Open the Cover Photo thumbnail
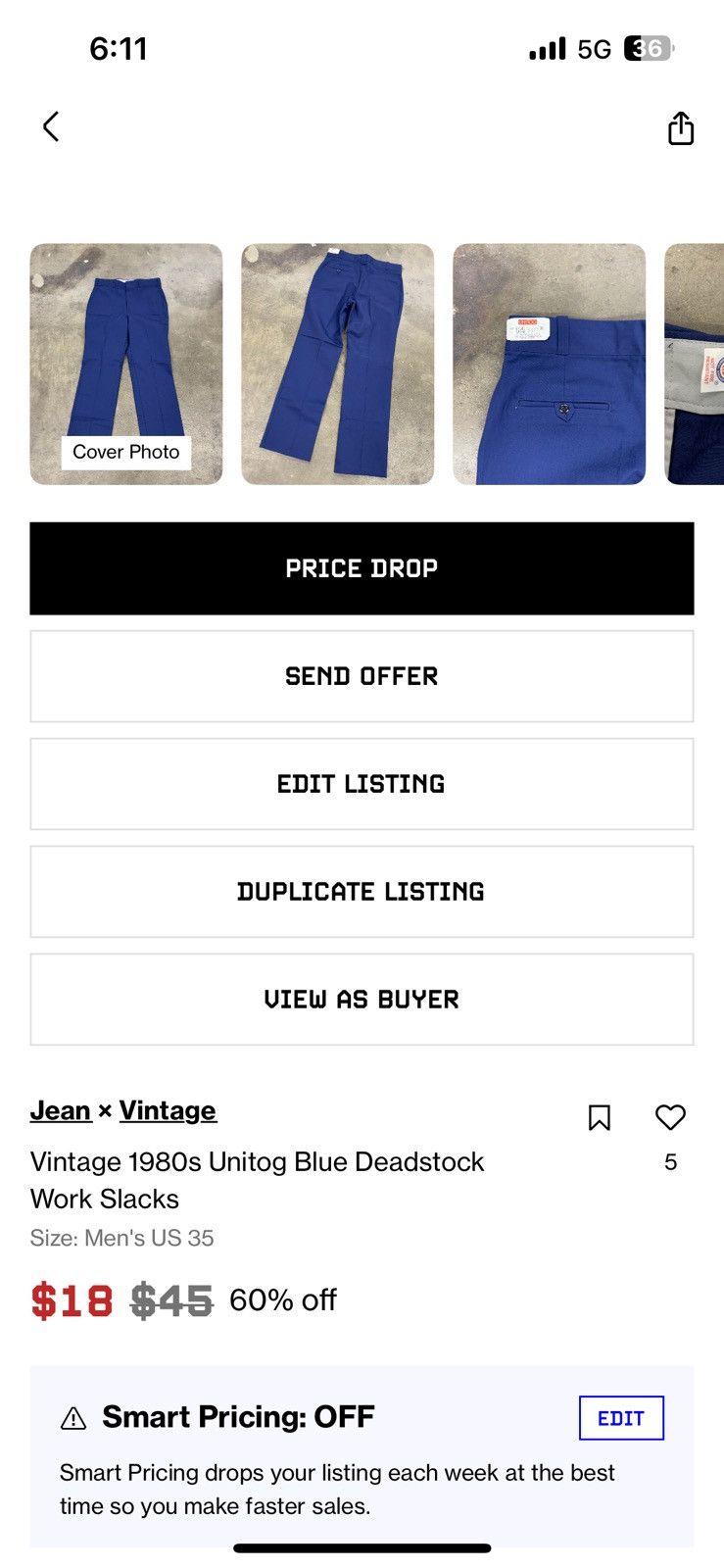Viewport: 724px width, 1568px height. click(126, 364)
